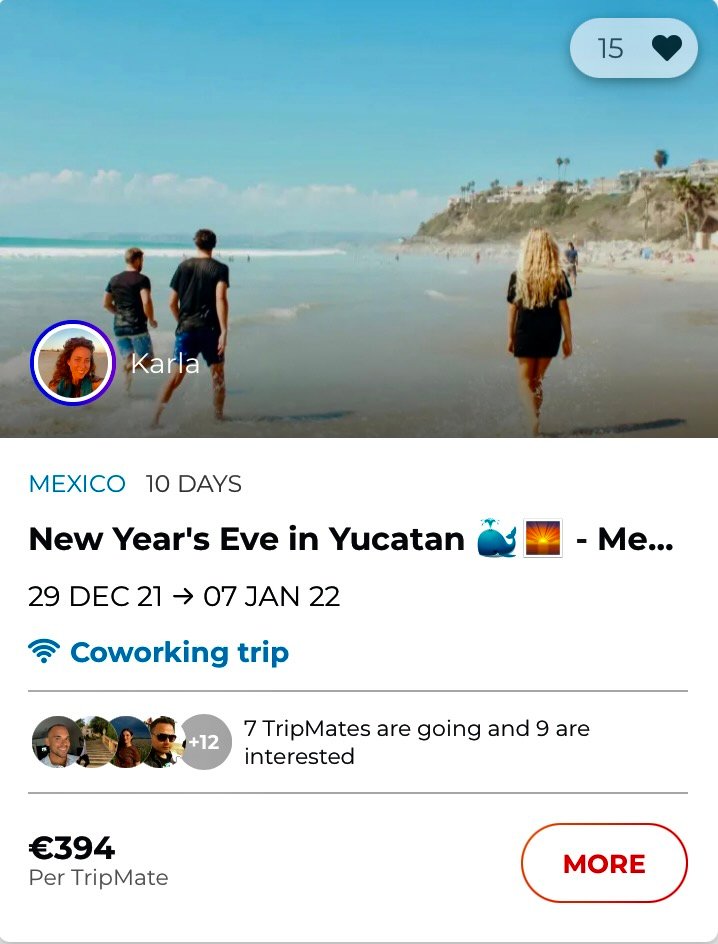Tap the MORE button
718x944 pixels.
604,863
